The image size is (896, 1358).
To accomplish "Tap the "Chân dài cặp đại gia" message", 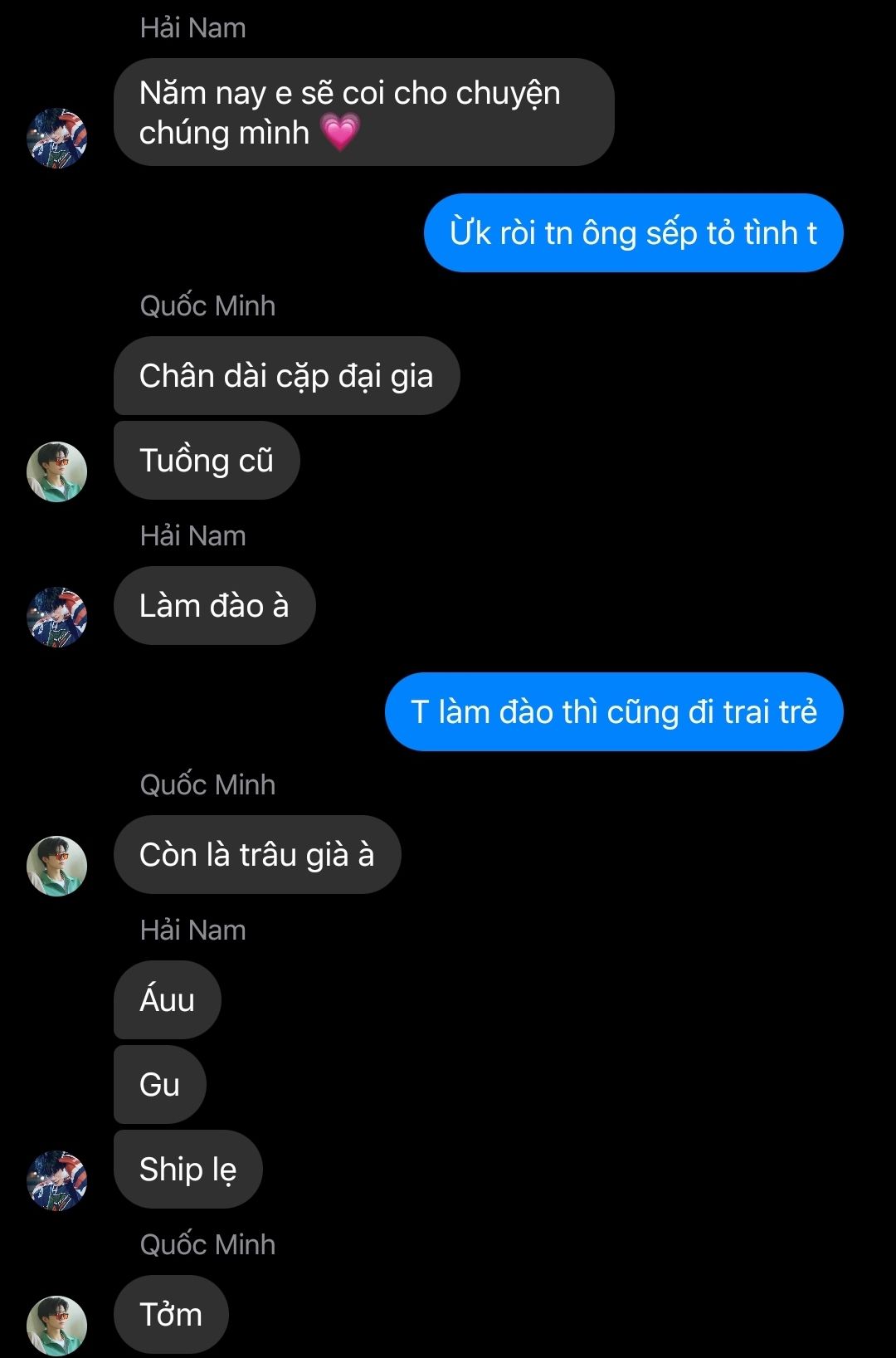I will [x=286, y=376].
